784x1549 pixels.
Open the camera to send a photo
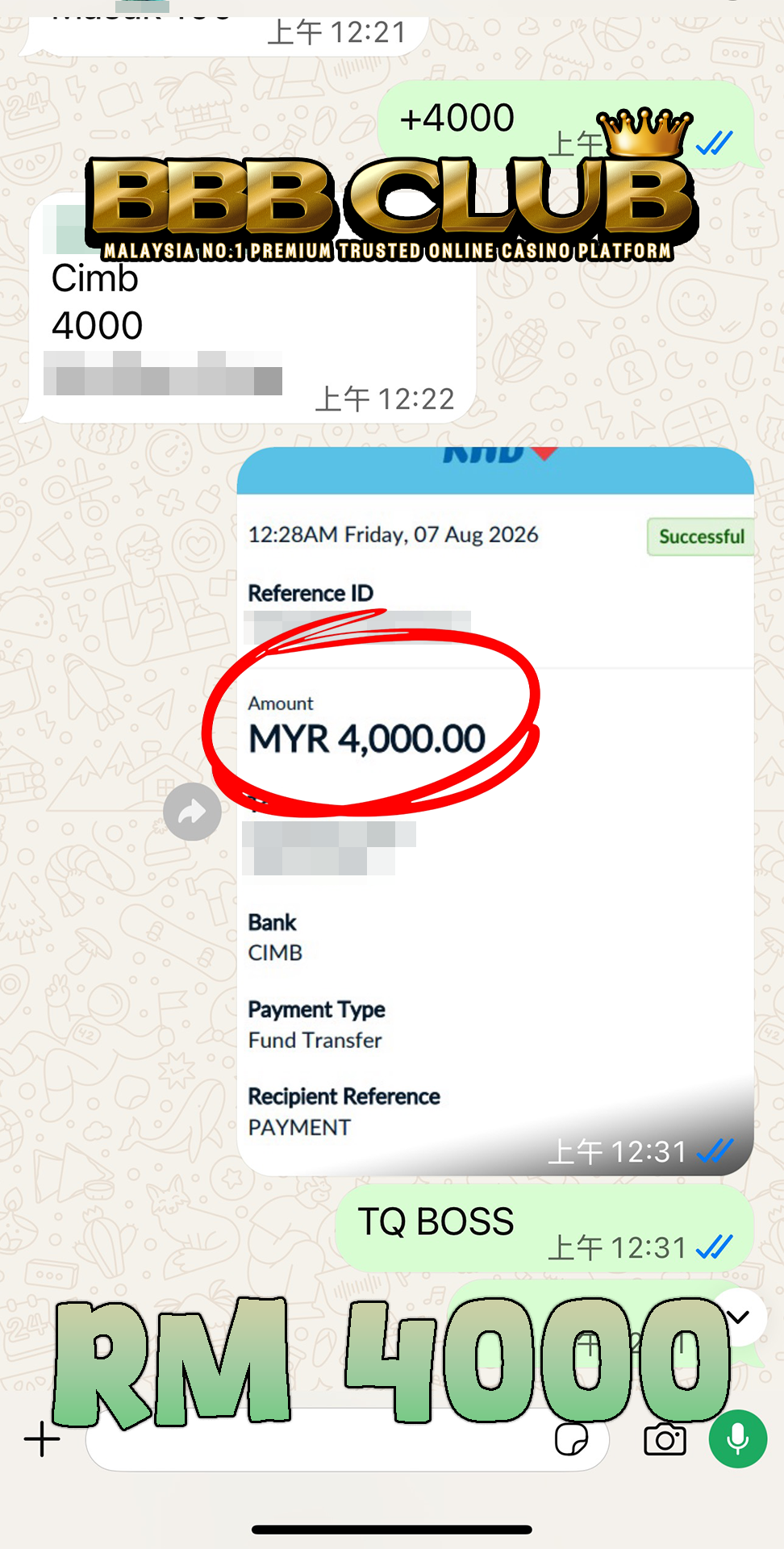coord(665,1439)
